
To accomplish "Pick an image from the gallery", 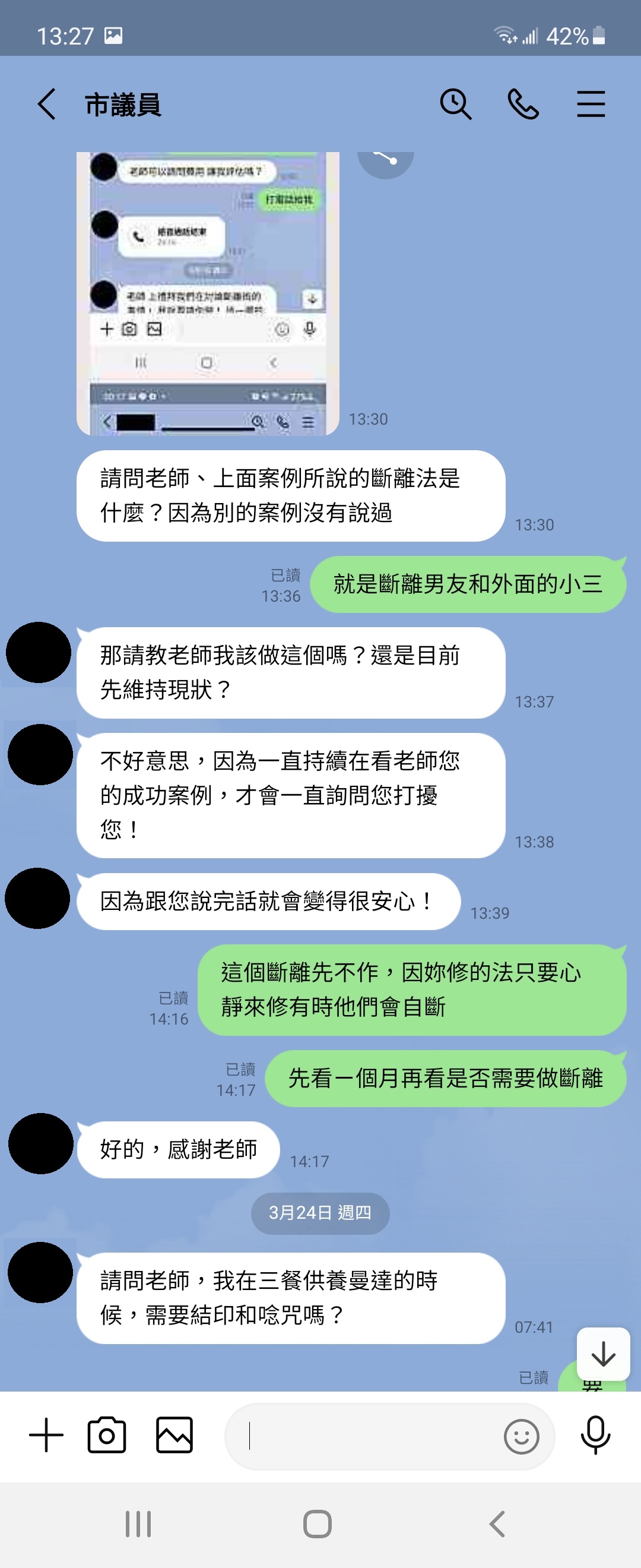I will 174,1436.
